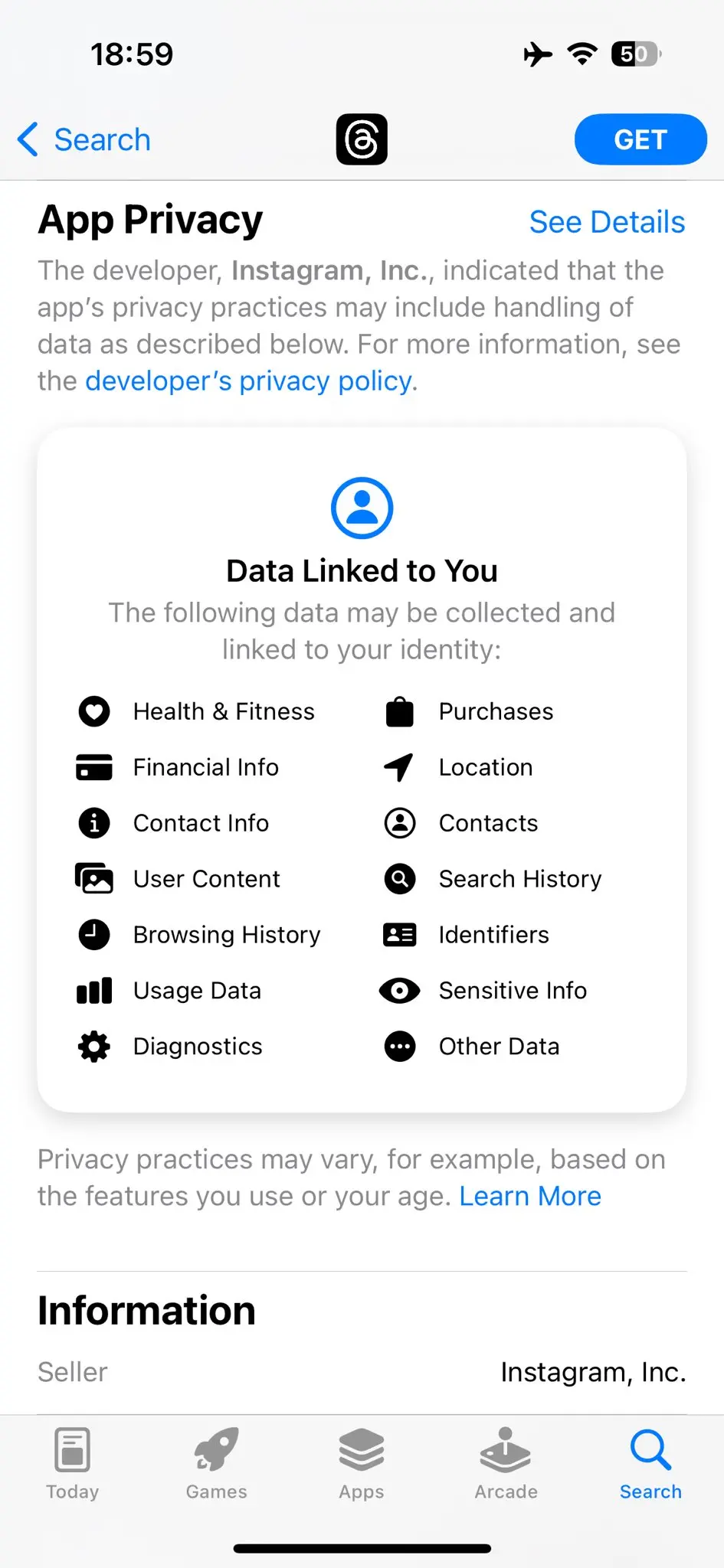The height and width of the screenshot is (1568, 724).
Task: Open the developer's privacy policy link
Action: 250,381
